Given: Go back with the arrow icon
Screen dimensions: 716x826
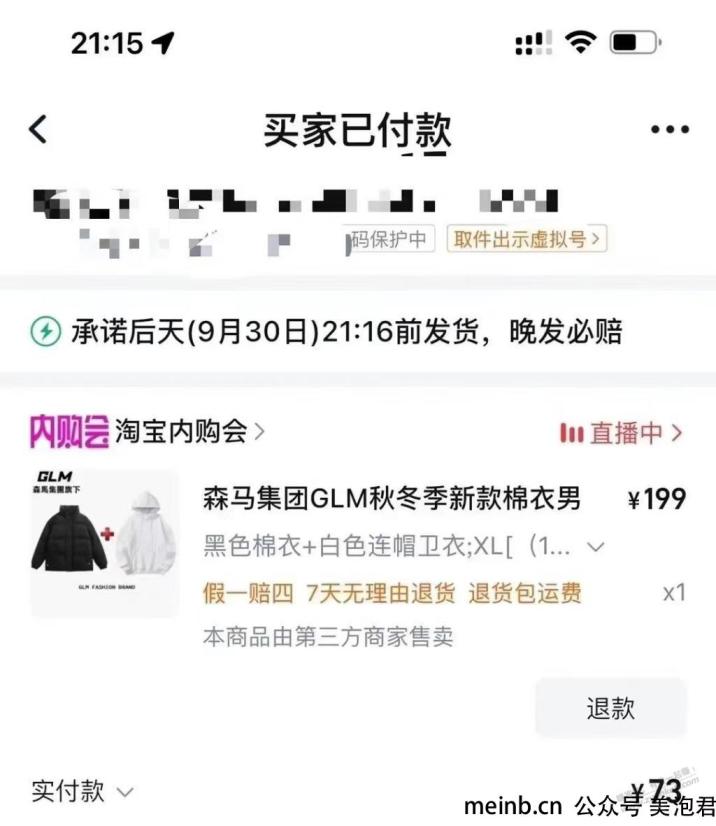Looking at the screenshot, I should [38, 129].
